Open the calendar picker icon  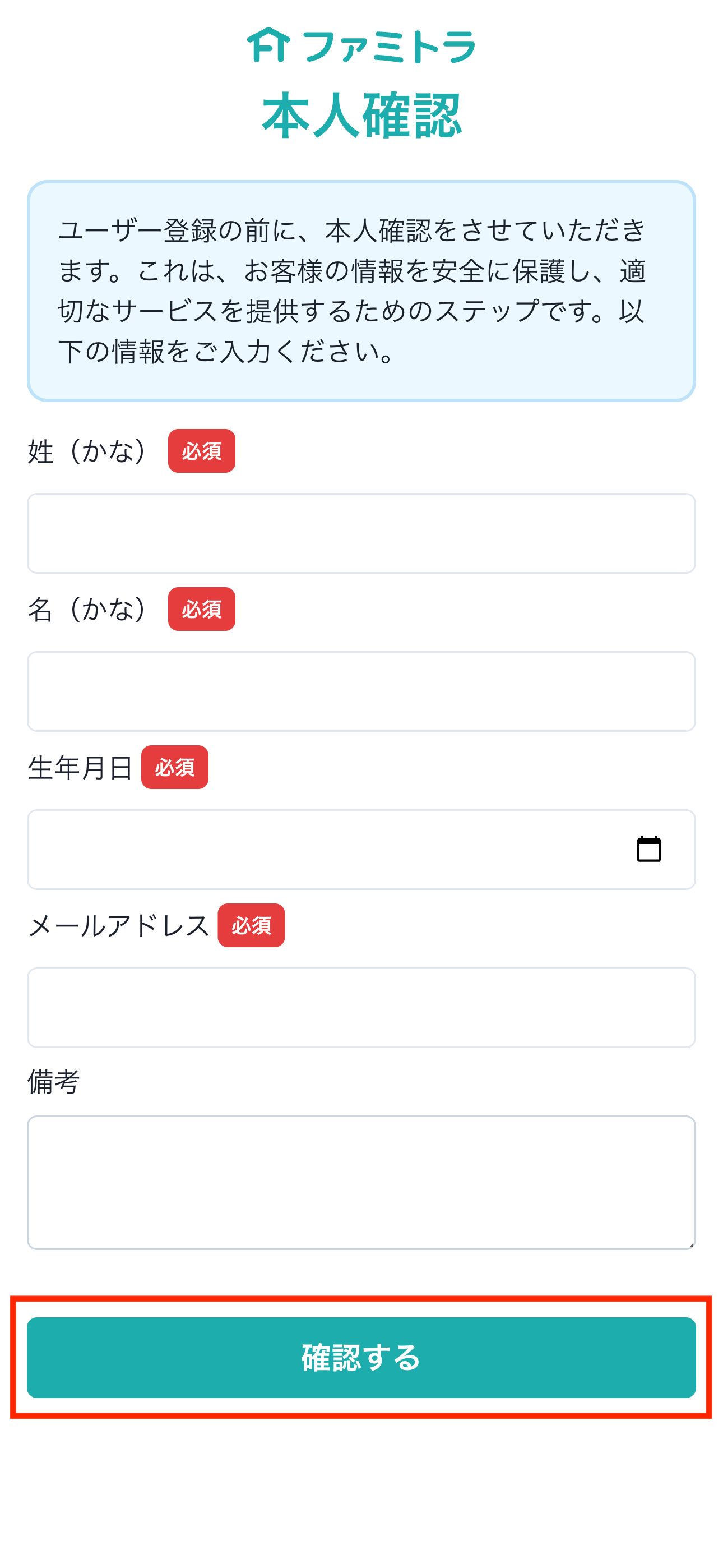coord(649,849)
